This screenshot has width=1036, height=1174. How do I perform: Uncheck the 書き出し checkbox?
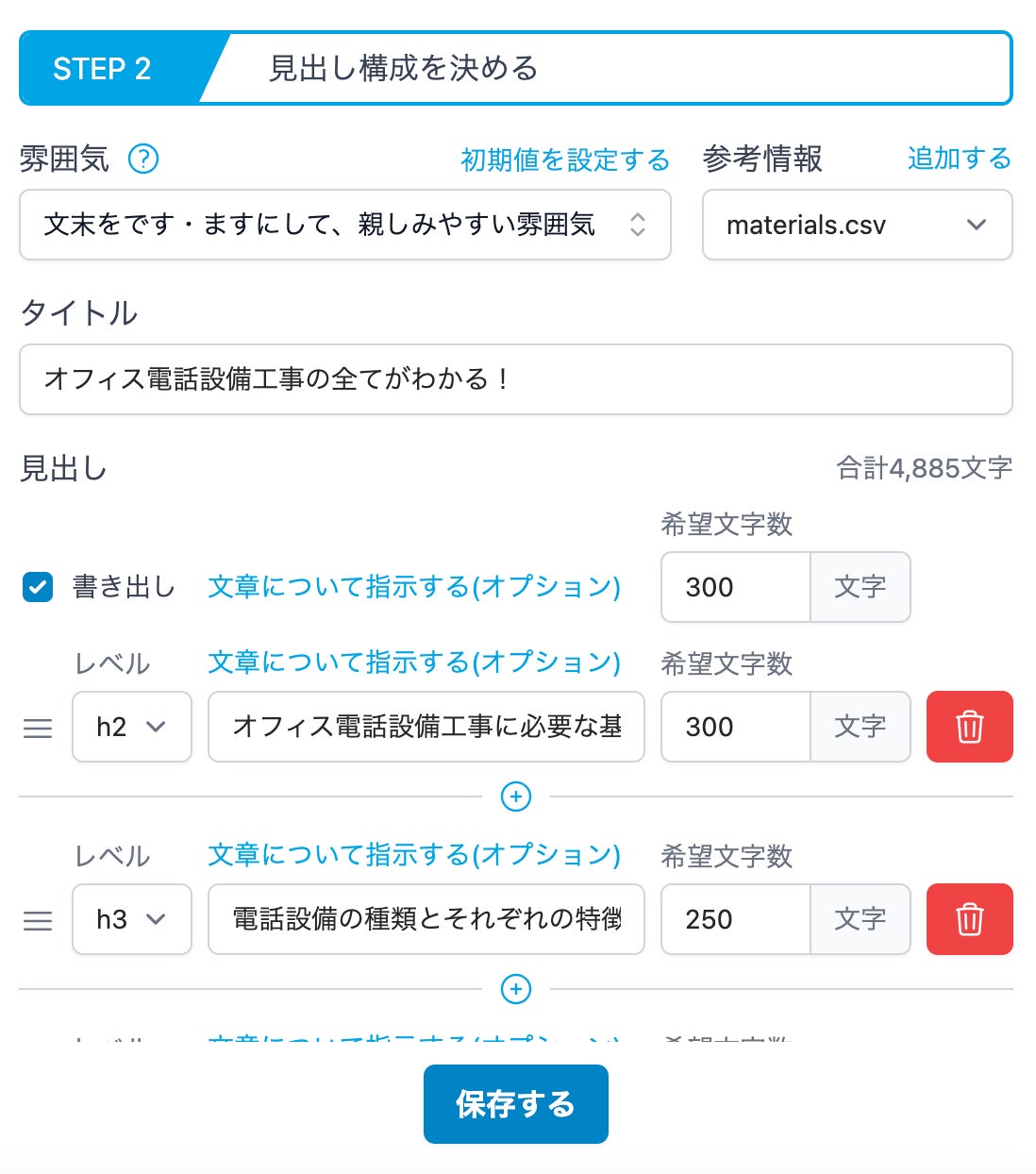[38, 587]
